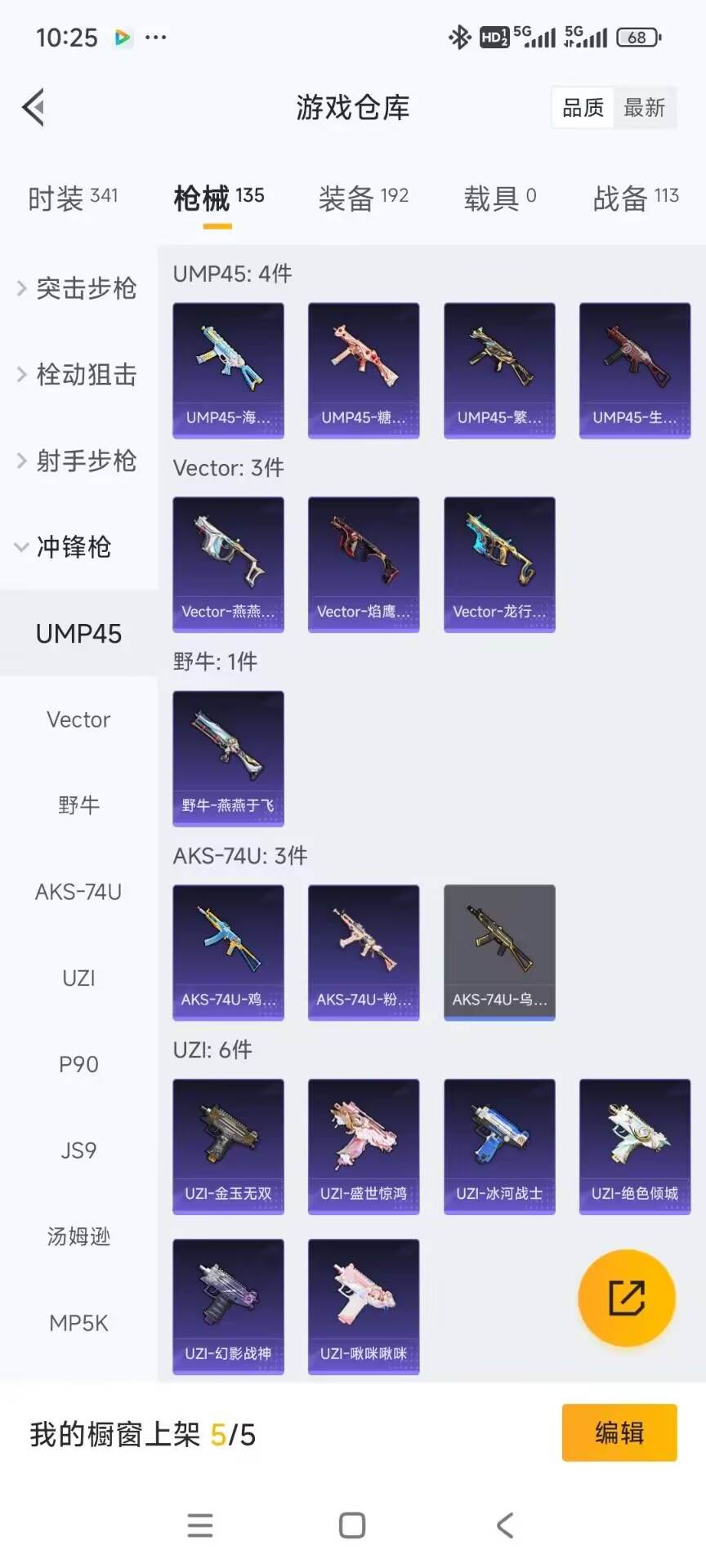Switch sorting to 品质

(x=582, y=107)
